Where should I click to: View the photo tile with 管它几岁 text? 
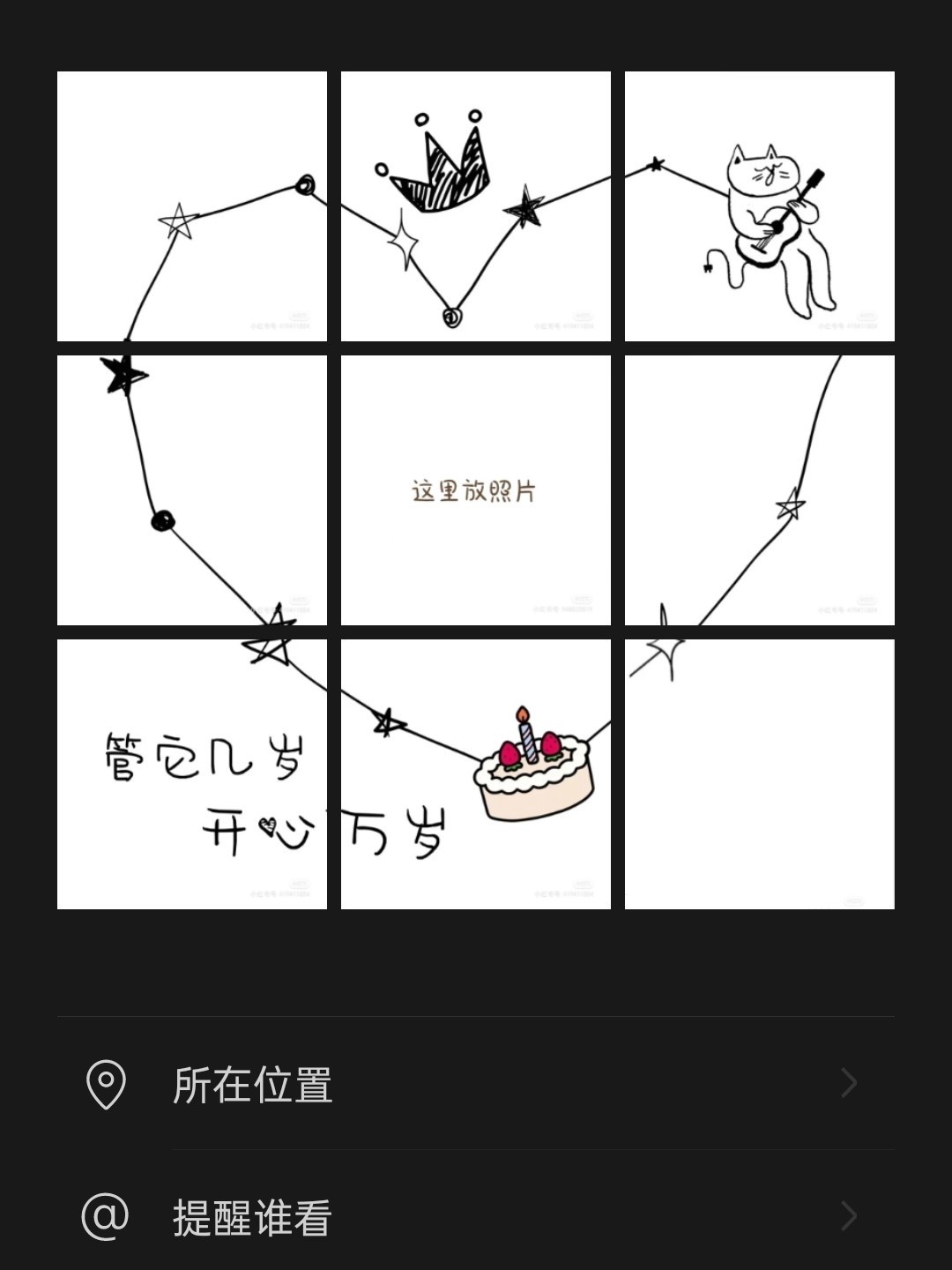192,774
